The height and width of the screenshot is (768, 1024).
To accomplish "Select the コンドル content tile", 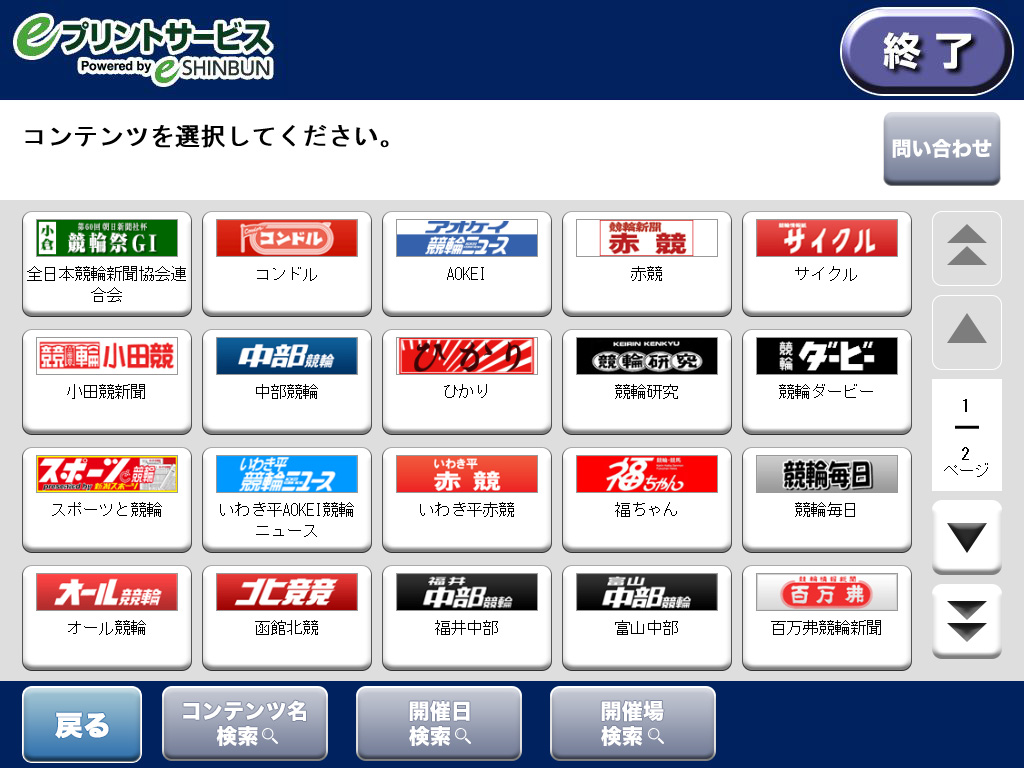I will tap(287, 263).
